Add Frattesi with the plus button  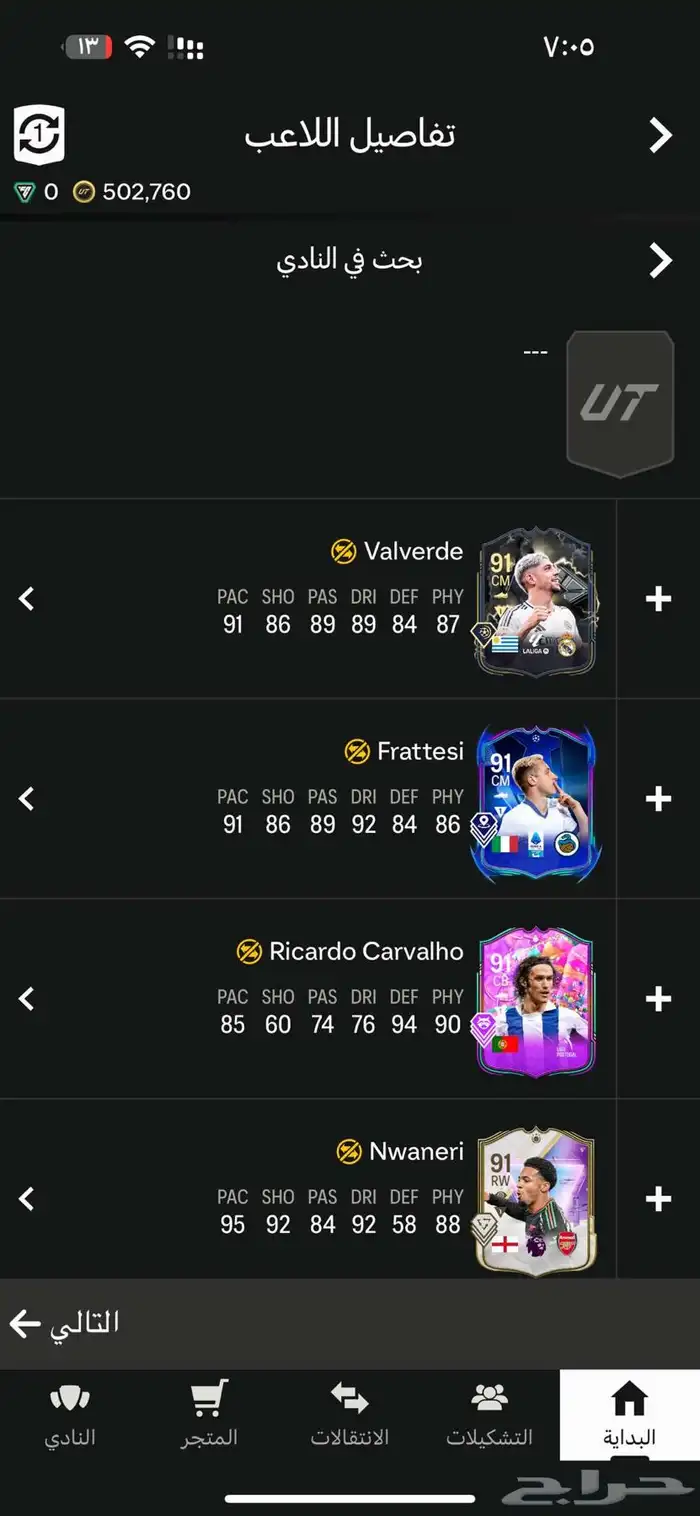pos(658,799)
